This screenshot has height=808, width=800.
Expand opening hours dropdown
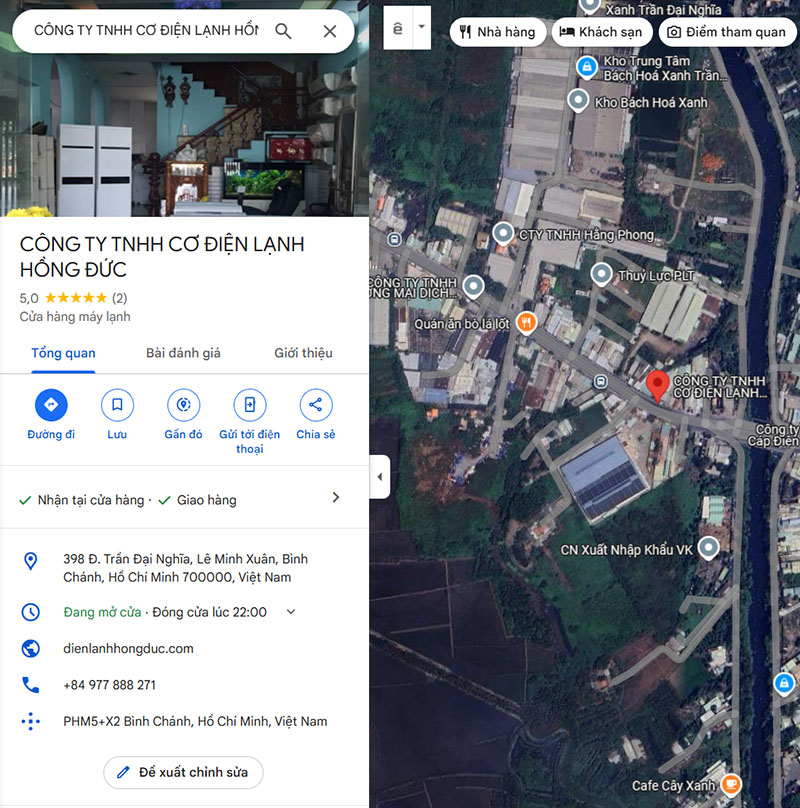[x=291, y=612]
